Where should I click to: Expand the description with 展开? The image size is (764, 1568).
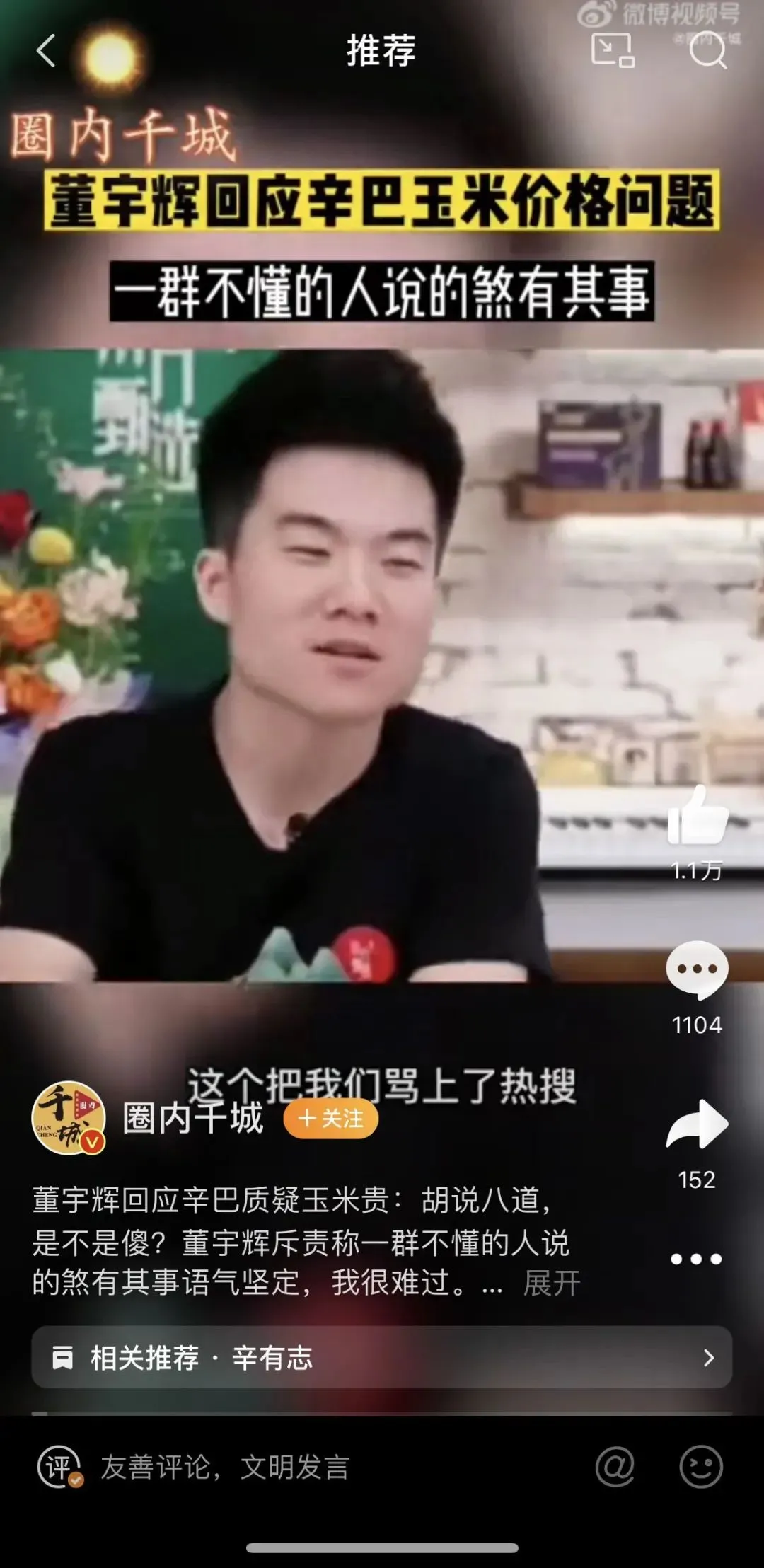(x=552, y=1283)
